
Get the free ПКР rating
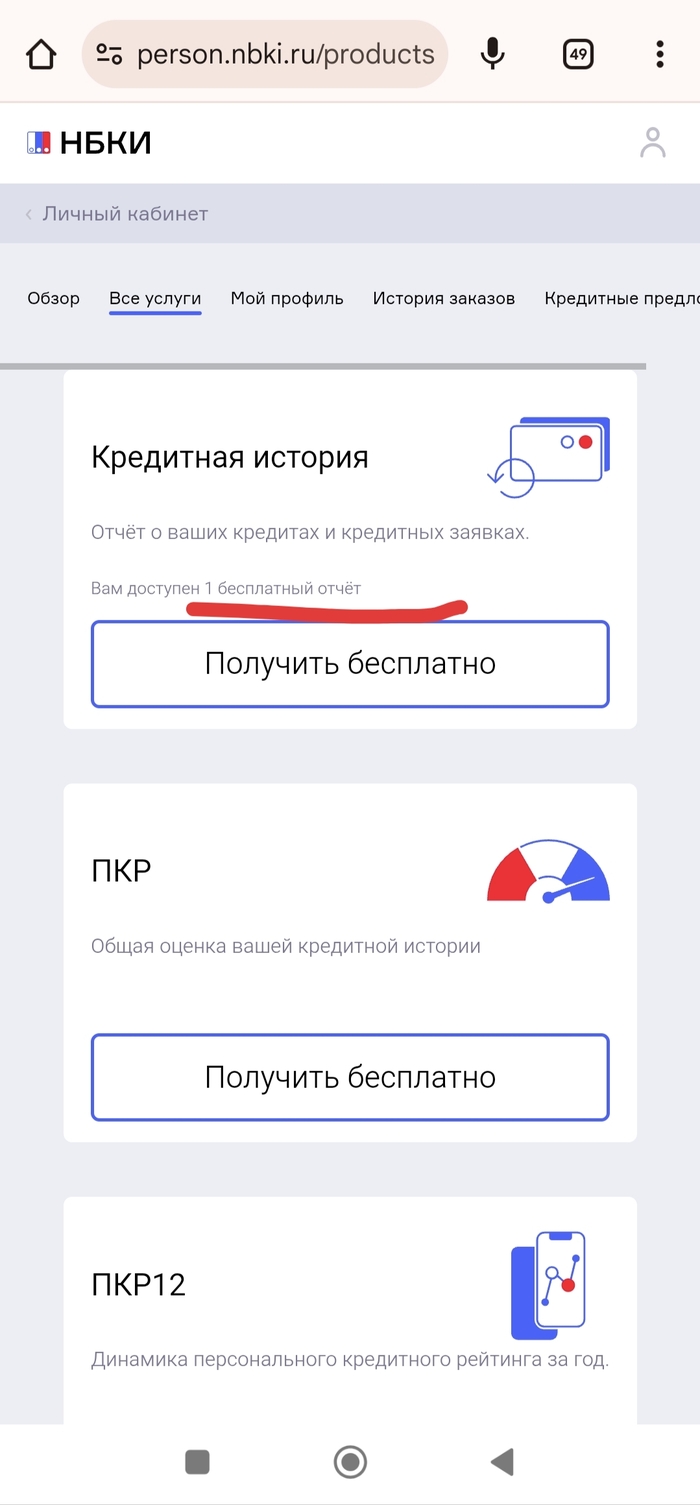pos(350,1077)
